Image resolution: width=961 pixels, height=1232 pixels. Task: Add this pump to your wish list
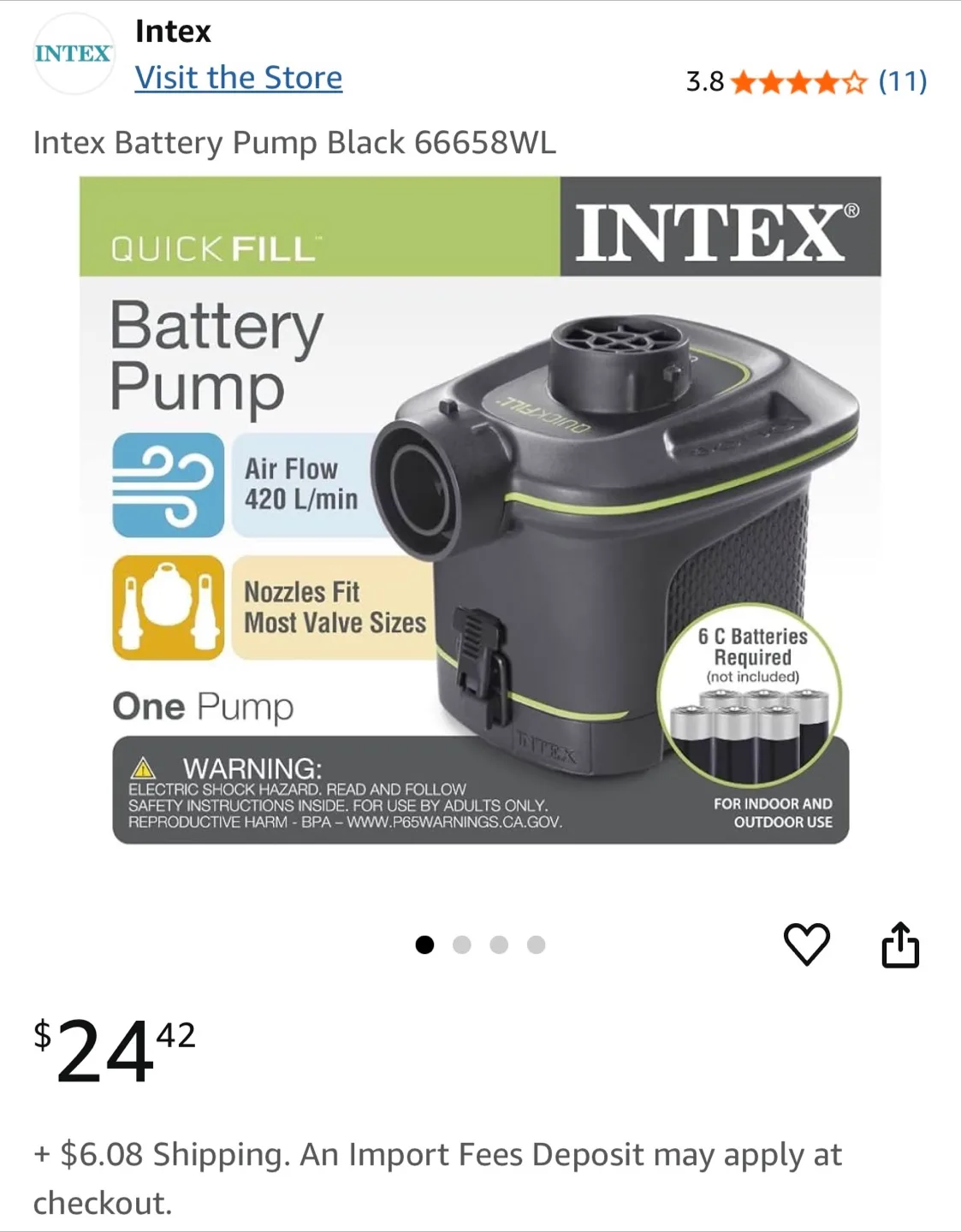[x=806, y=945]
